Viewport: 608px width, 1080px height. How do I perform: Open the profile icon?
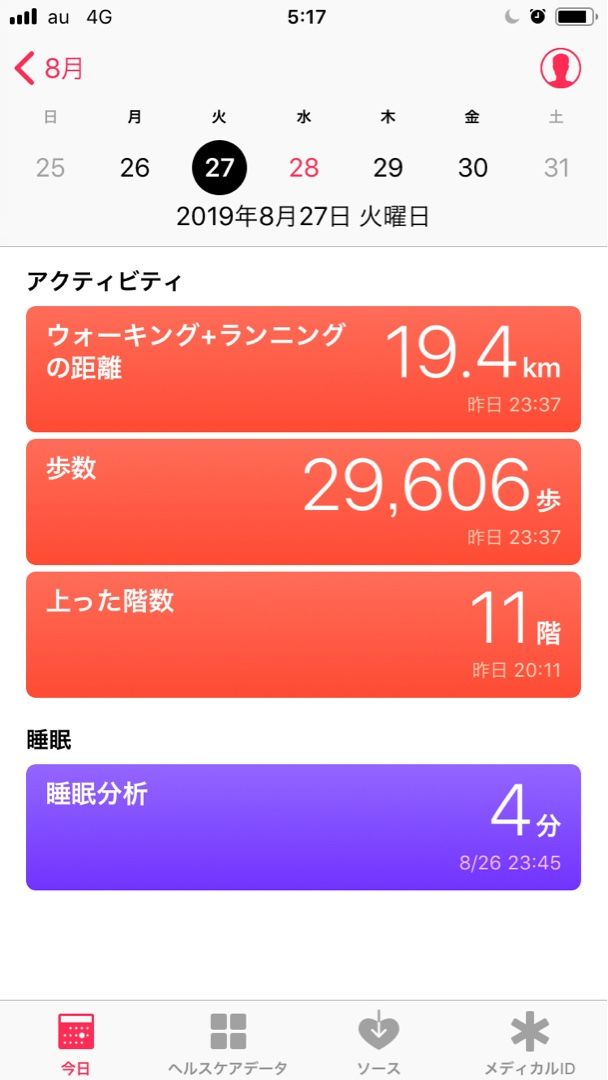(561, 68)
